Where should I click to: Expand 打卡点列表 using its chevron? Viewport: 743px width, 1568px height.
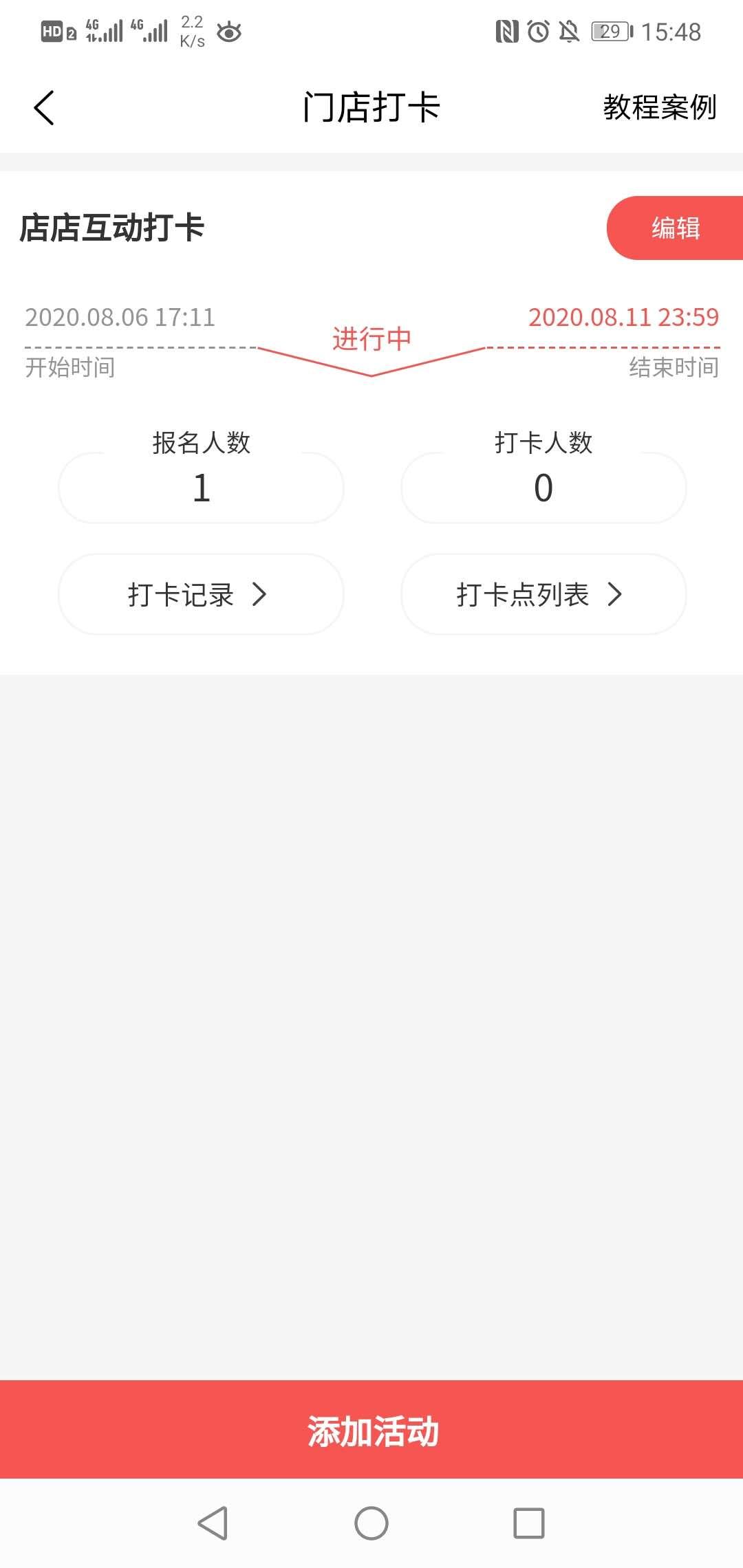click(616, 596)
